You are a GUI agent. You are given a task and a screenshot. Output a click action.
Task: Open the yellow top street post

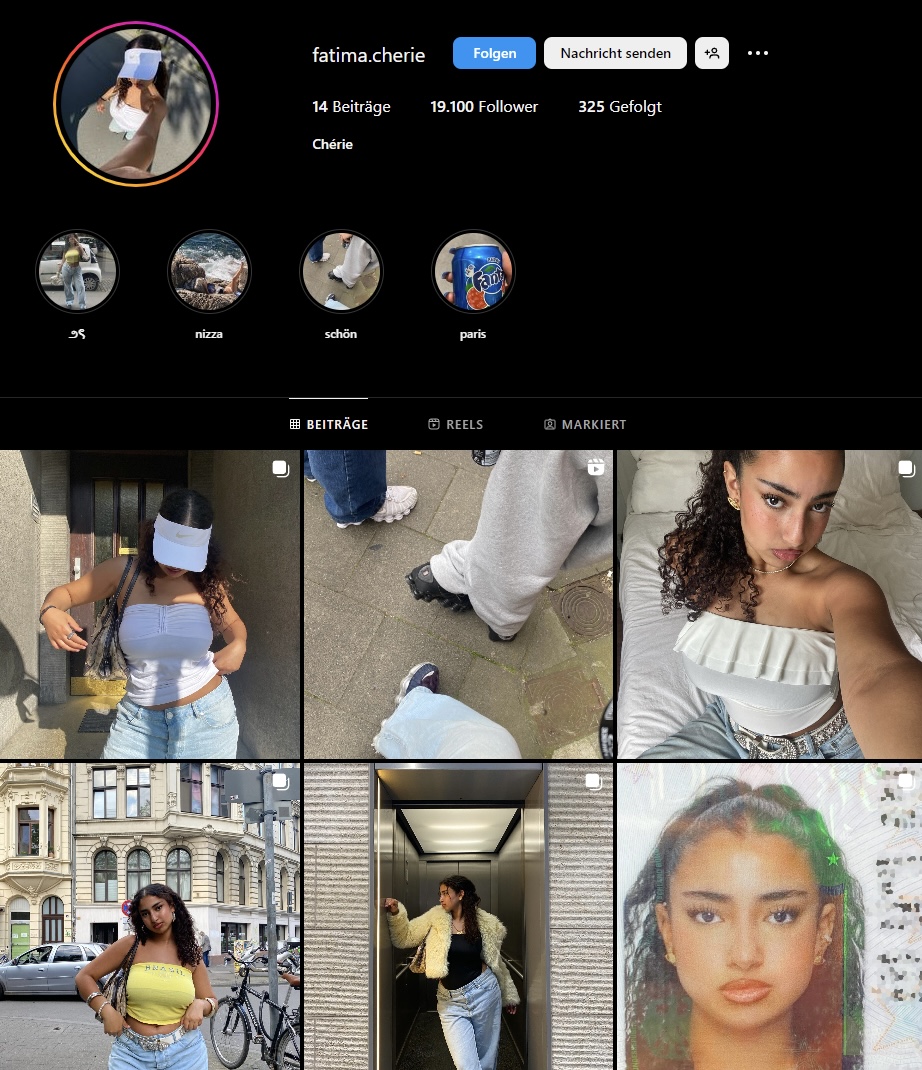[150, 916]
